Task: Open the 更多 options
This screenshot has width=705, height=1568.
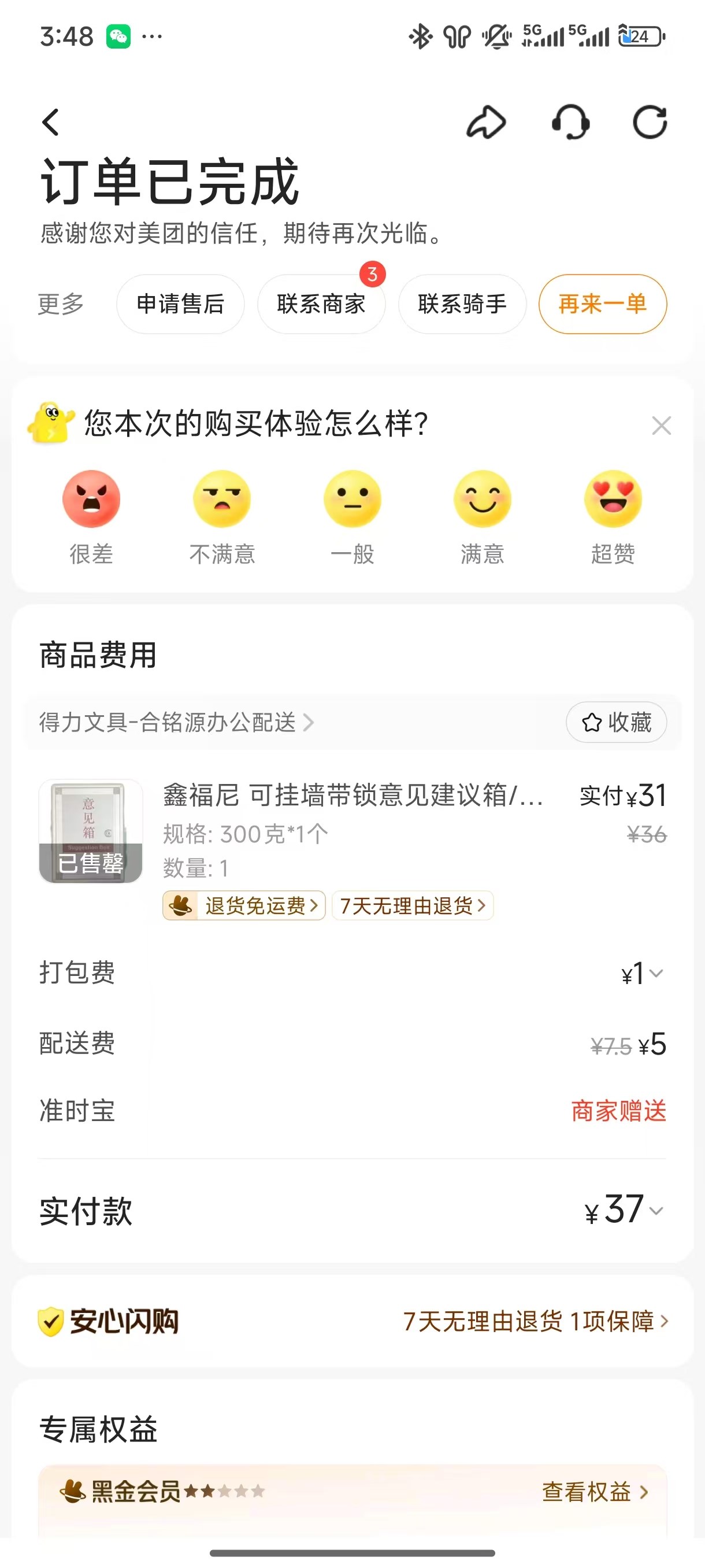Action: (x=61, y=304)
